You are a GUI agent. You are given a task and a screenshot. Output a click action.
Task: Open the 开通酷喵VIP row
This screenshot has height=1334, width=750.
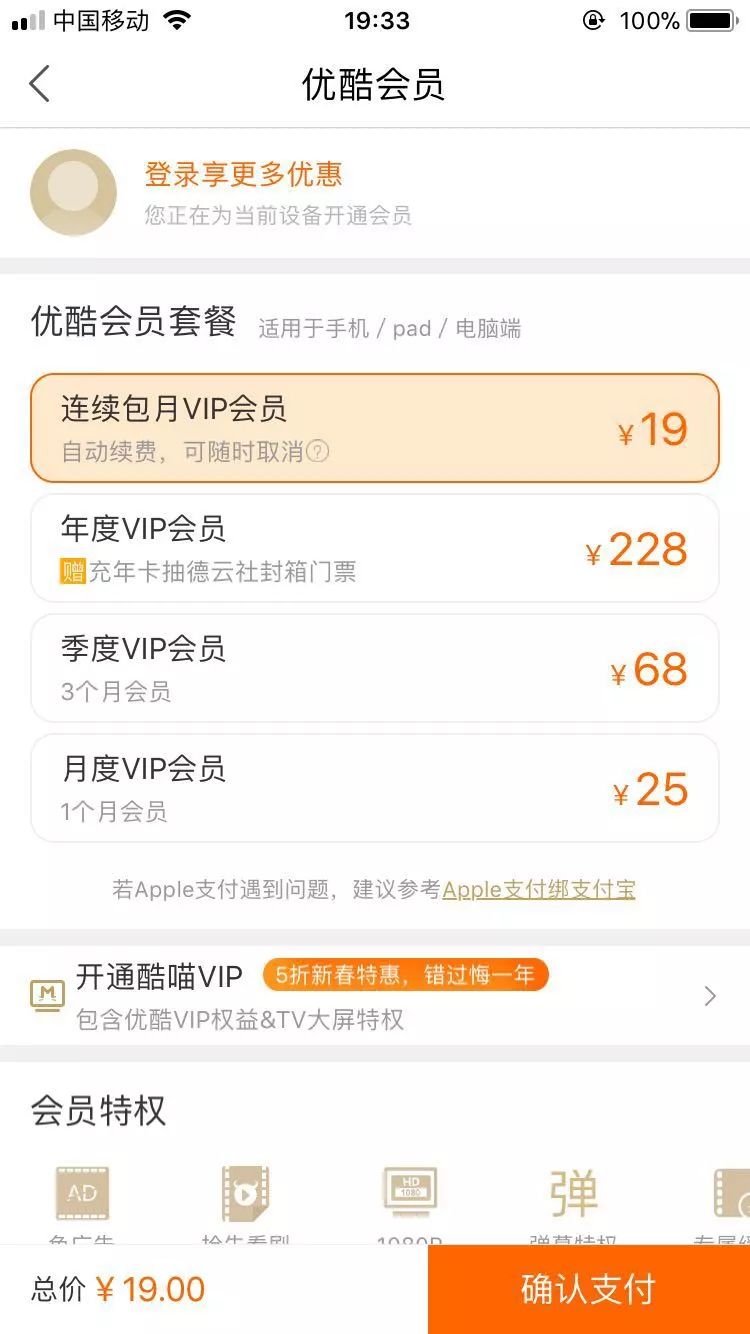tap(375, 995)
